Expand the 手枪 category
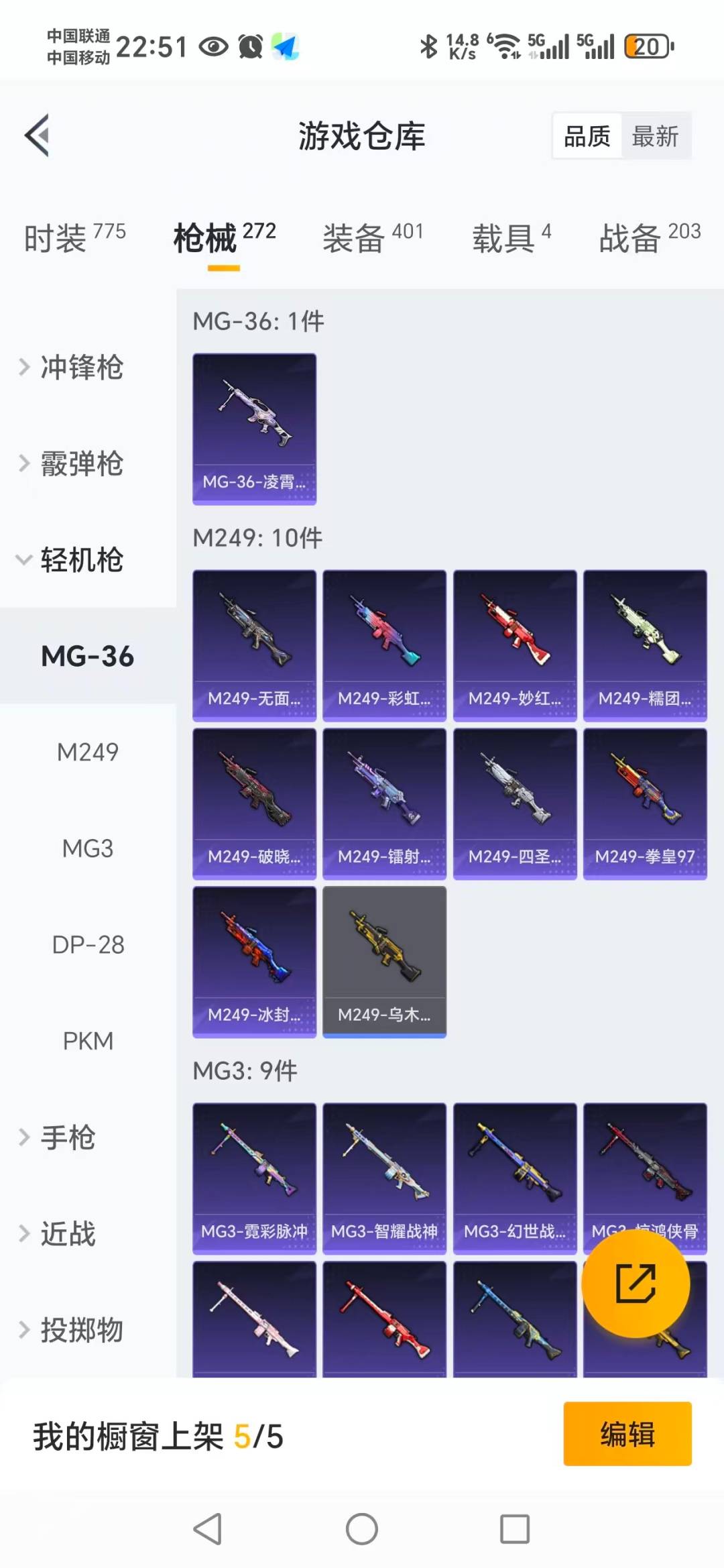Viewport: 724px width, 1568px height. pyautogui.click(x=67, y=1137)
